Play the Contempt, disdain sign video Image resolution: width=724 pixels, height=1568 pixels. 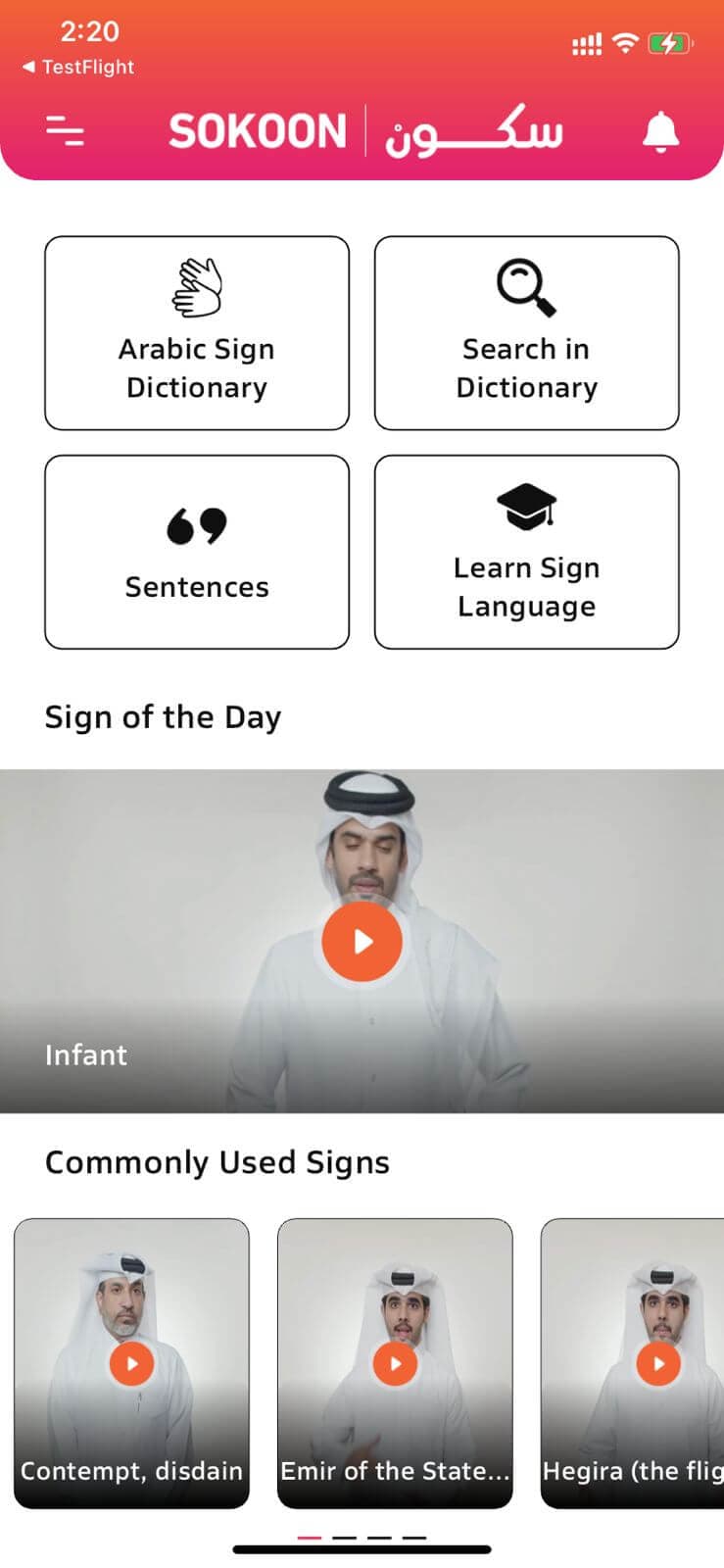[x=131, y=1363]
